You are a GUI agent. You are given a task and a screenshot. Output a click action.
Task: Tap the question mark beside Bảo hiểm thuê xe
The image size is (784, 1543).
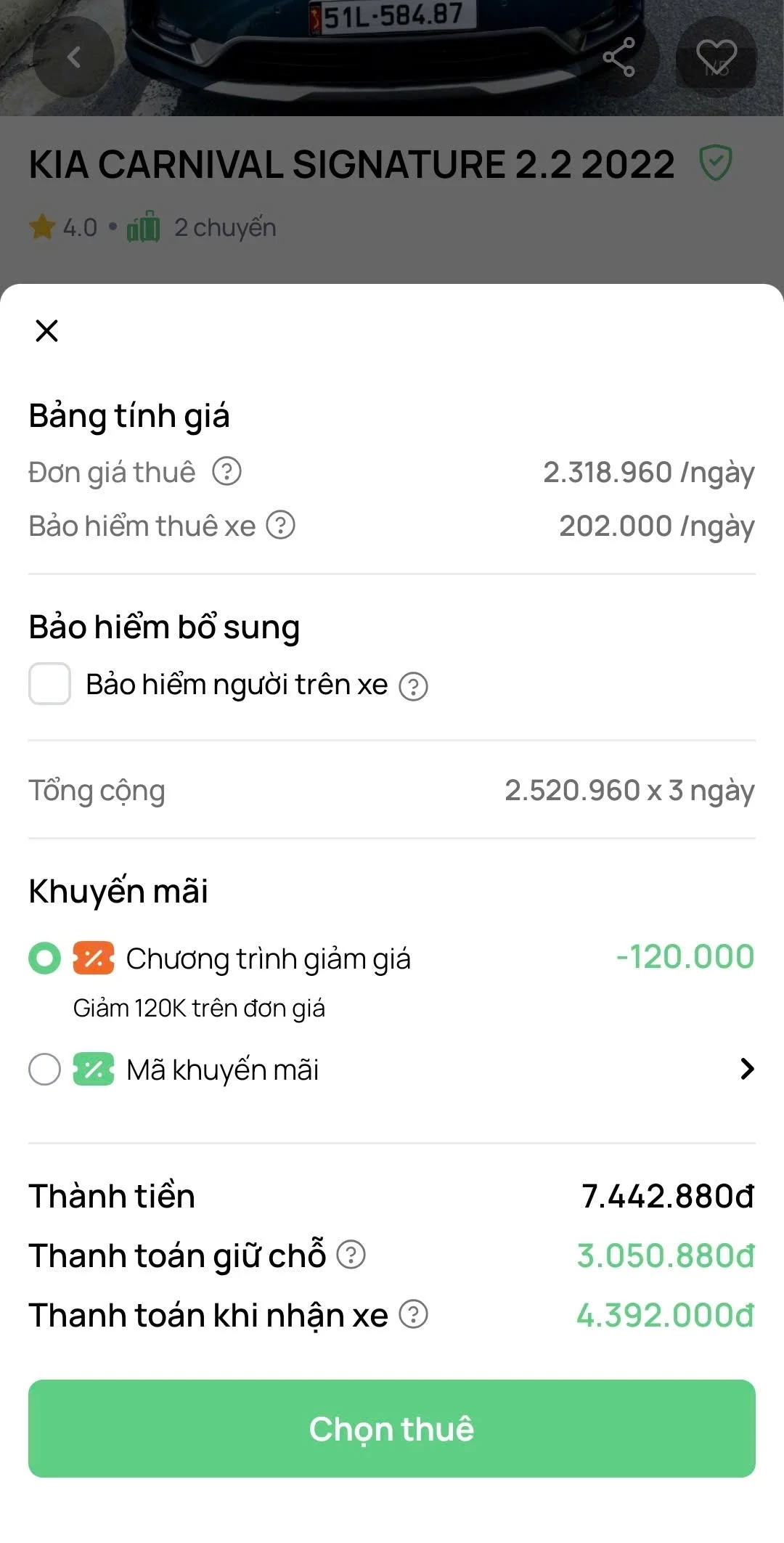[280, 526]
